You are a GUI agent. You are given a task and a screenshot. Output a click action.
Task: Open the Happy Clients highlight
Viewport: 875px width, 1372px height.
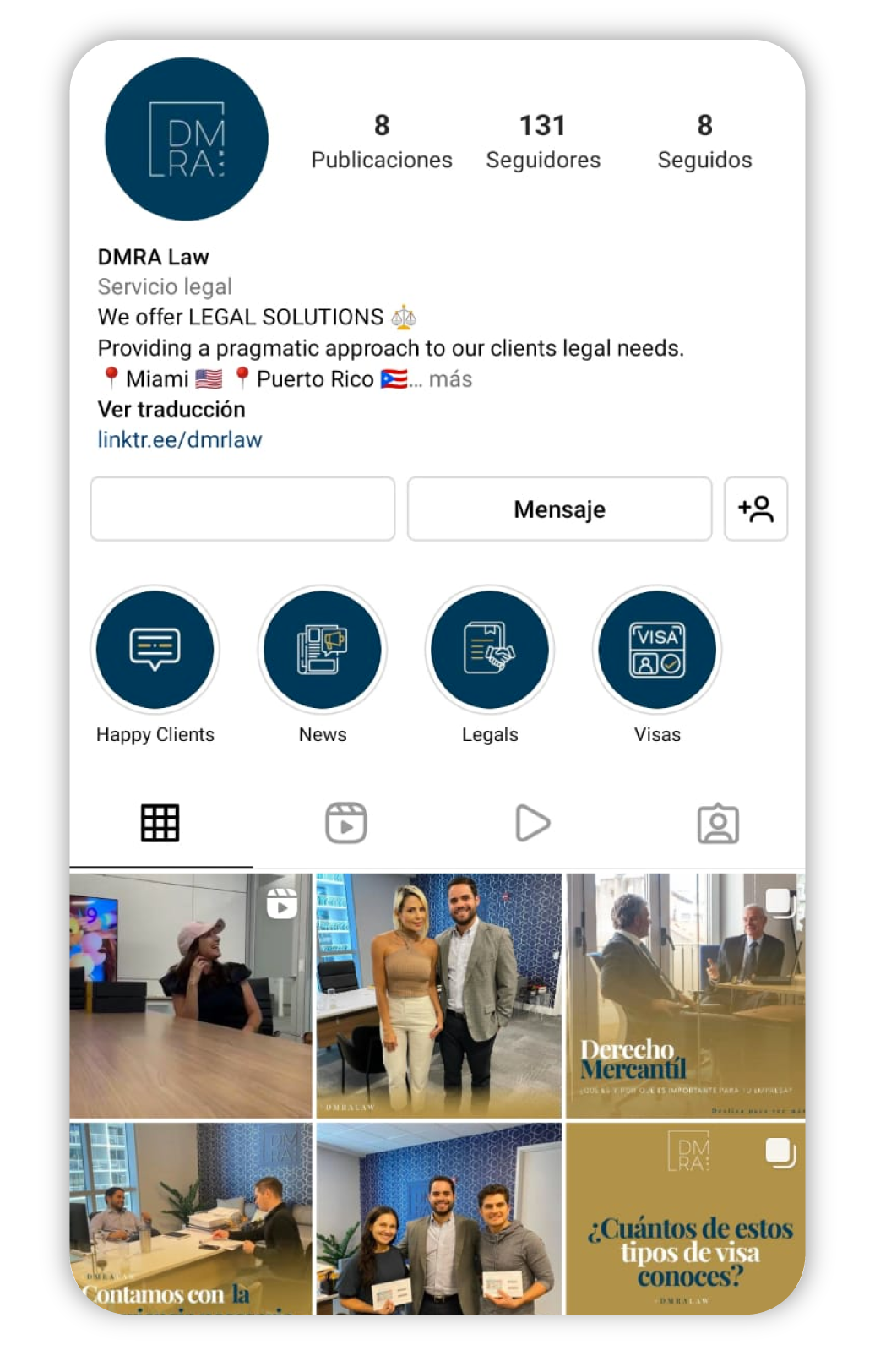(155, 651)
